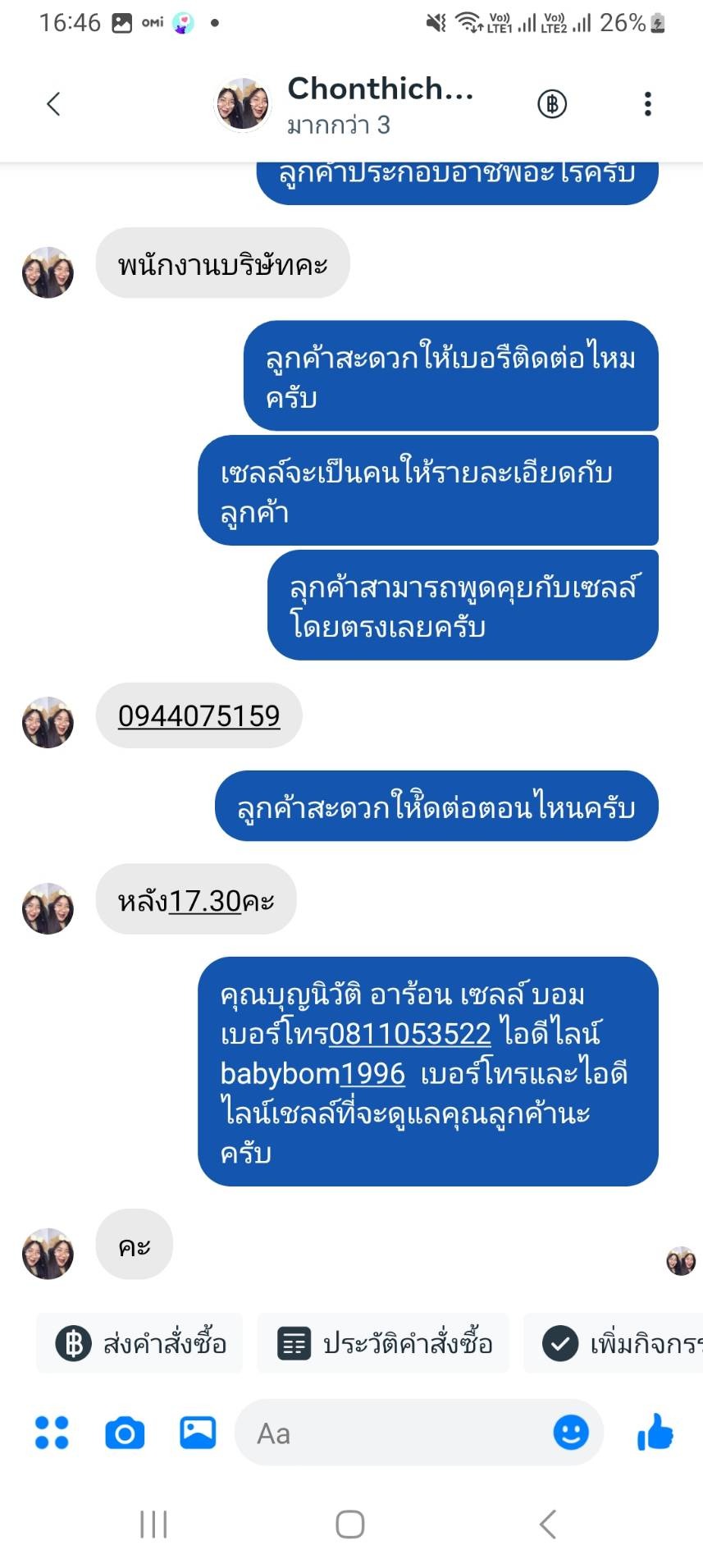Open the camera to take a photo
The width and height of the screenshot is (703, 1568).
[125, 1433]
